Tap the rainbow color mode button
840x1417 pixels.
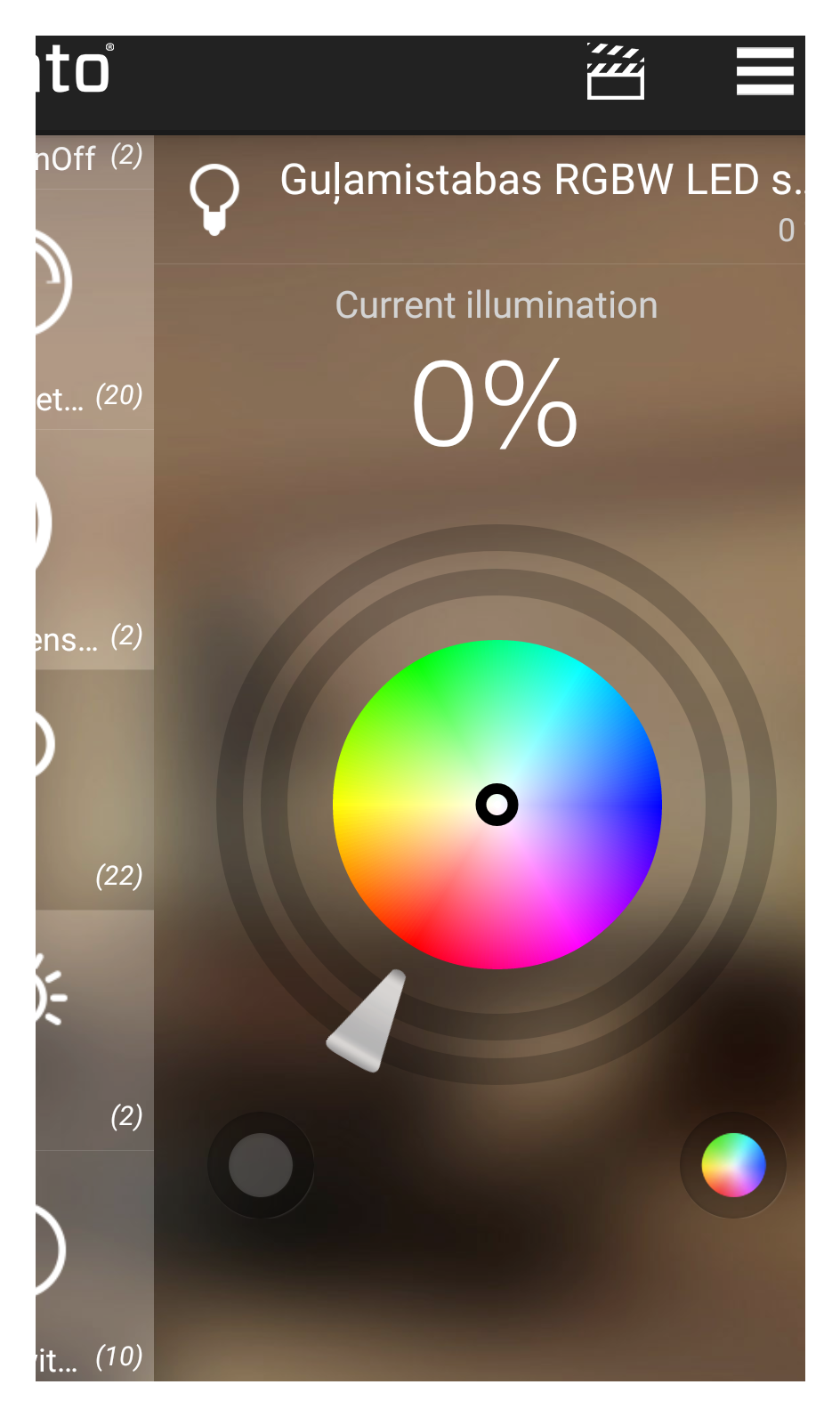pos(733,1165)
